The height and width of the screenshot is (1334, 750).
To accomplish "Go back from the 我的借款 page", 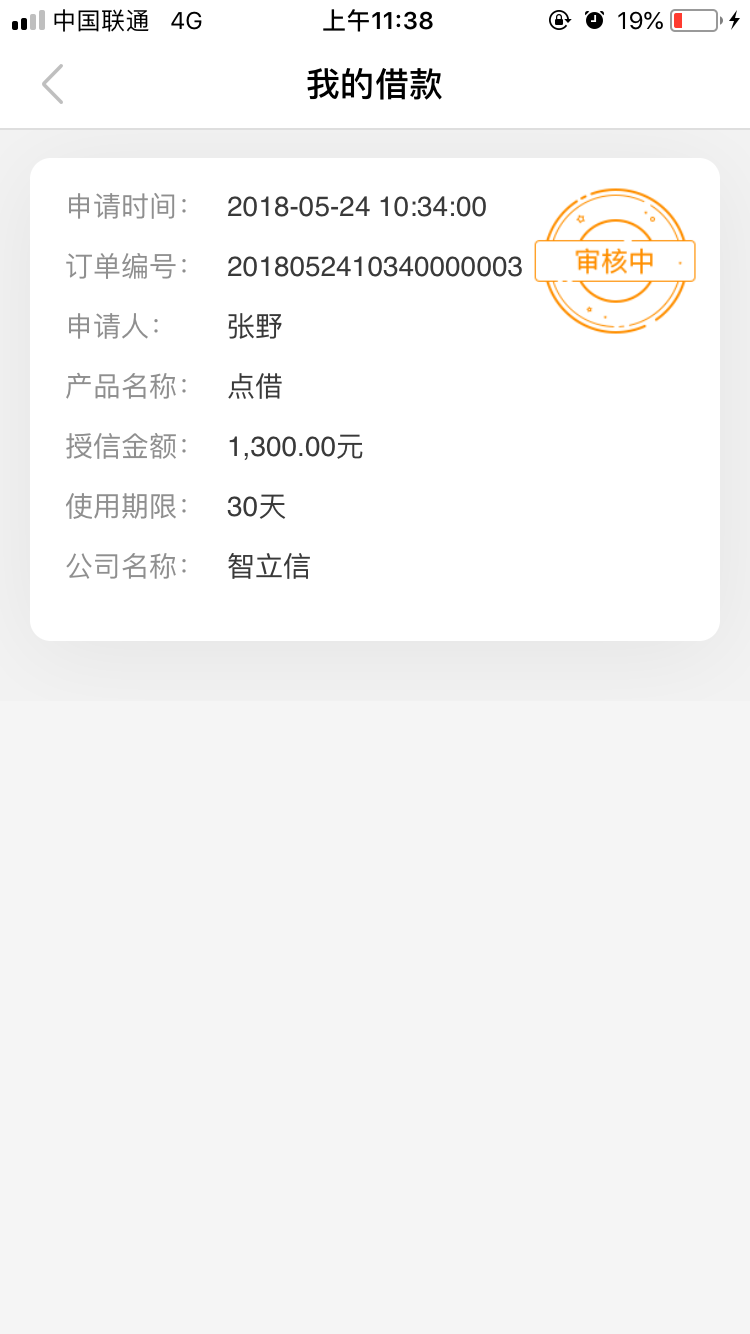I will coord(53,84).
